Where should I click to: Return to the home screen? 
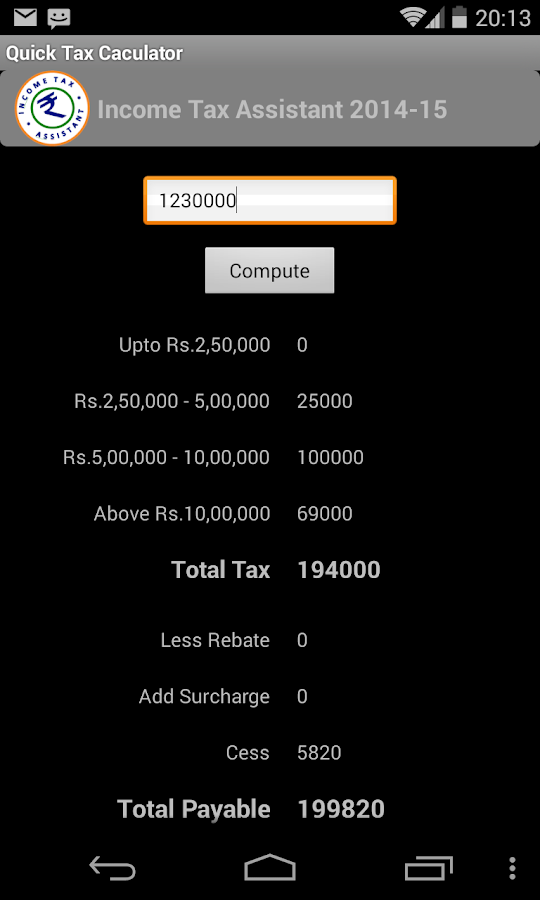tap(270, 867)
